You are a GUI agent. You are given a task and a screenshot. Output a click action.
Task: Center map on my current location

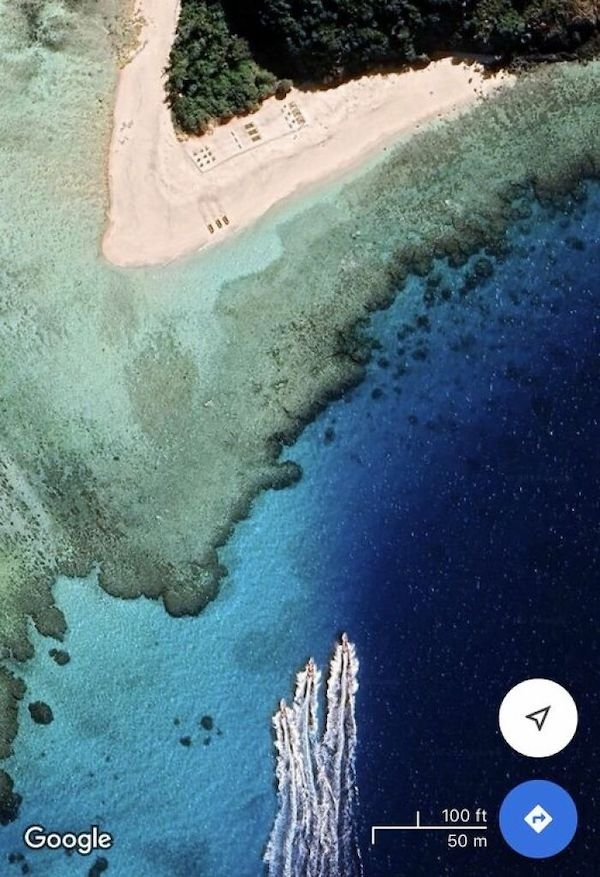538,718
